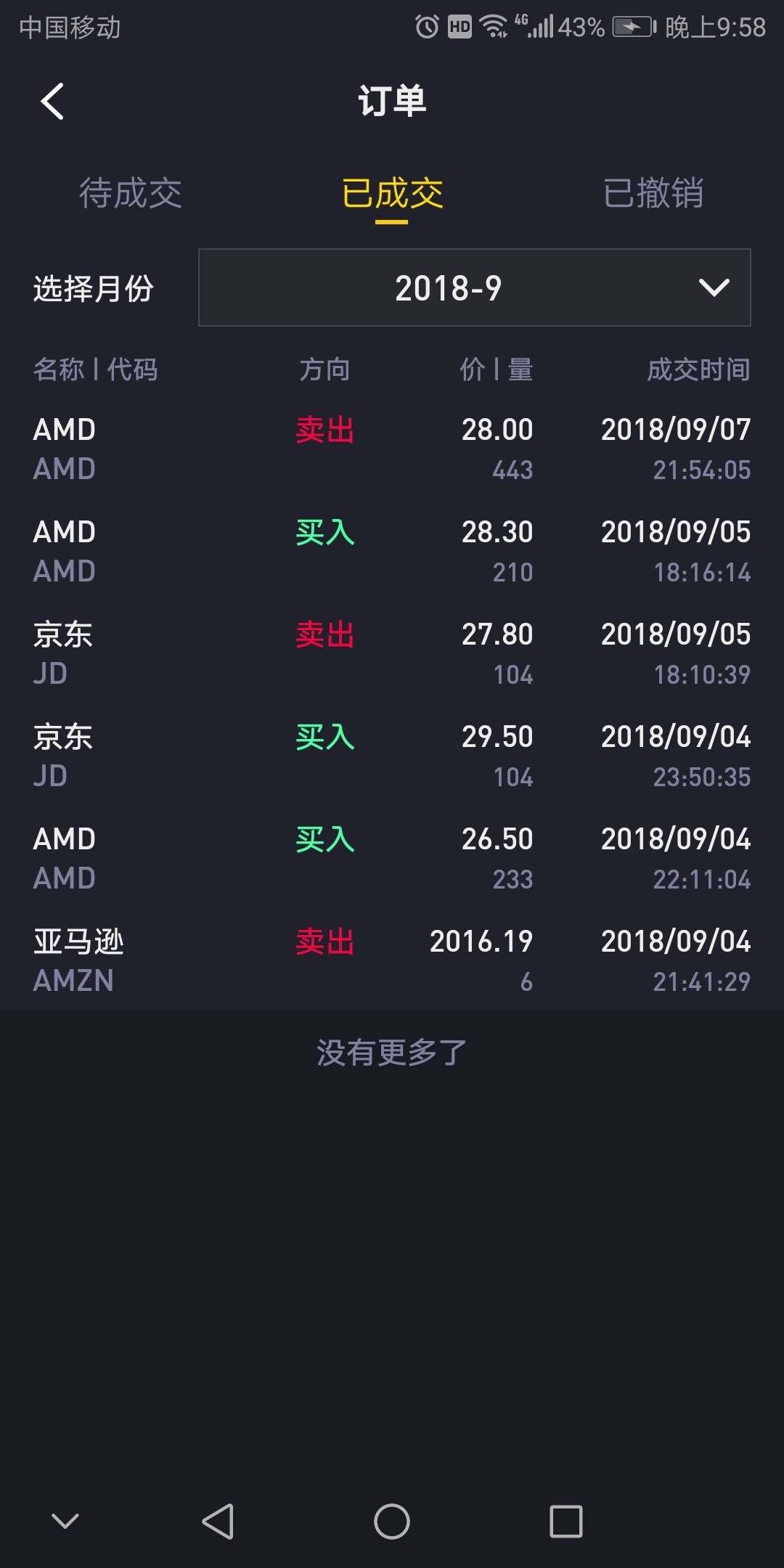Viewport: 784px width, 1568px height.
Task: Go back using the top-left arrow
Action: [52, 101]
